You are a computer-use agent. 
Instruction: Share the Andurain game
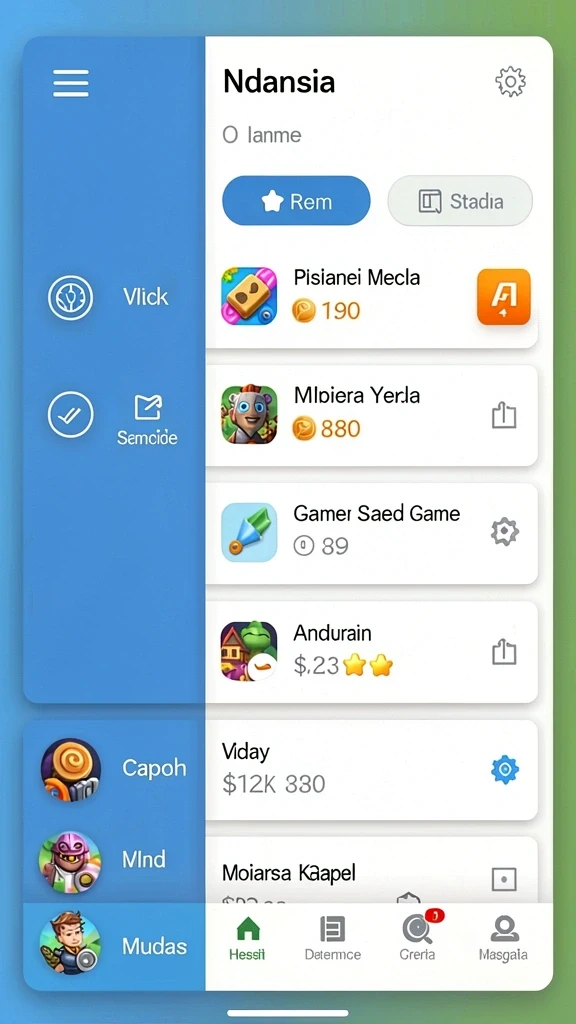tap(504, 652)
